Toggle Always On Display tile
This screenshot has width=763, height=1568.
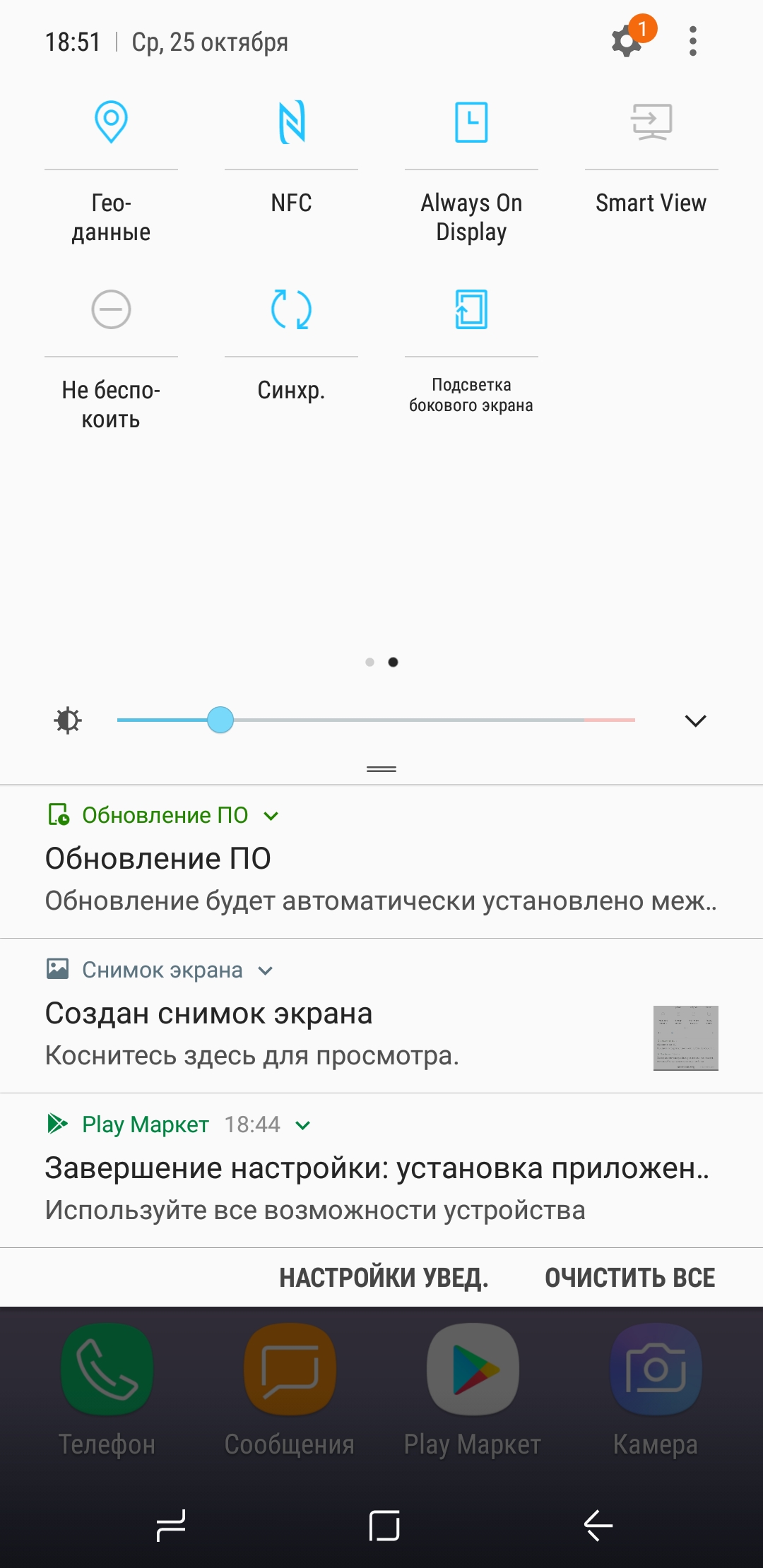471,122
